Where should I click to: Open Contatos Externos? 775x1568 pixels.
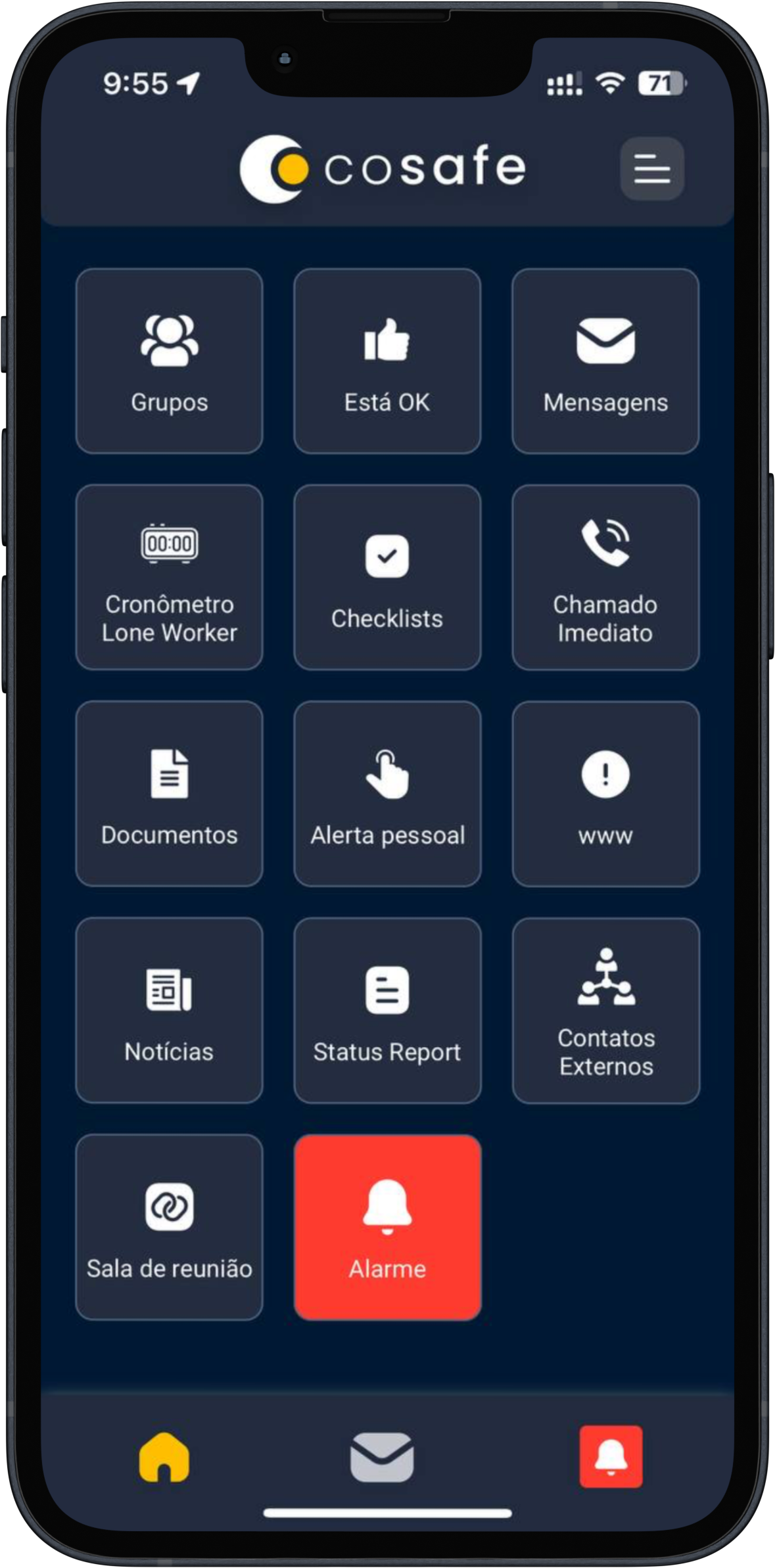click(x=605, y=1010)
